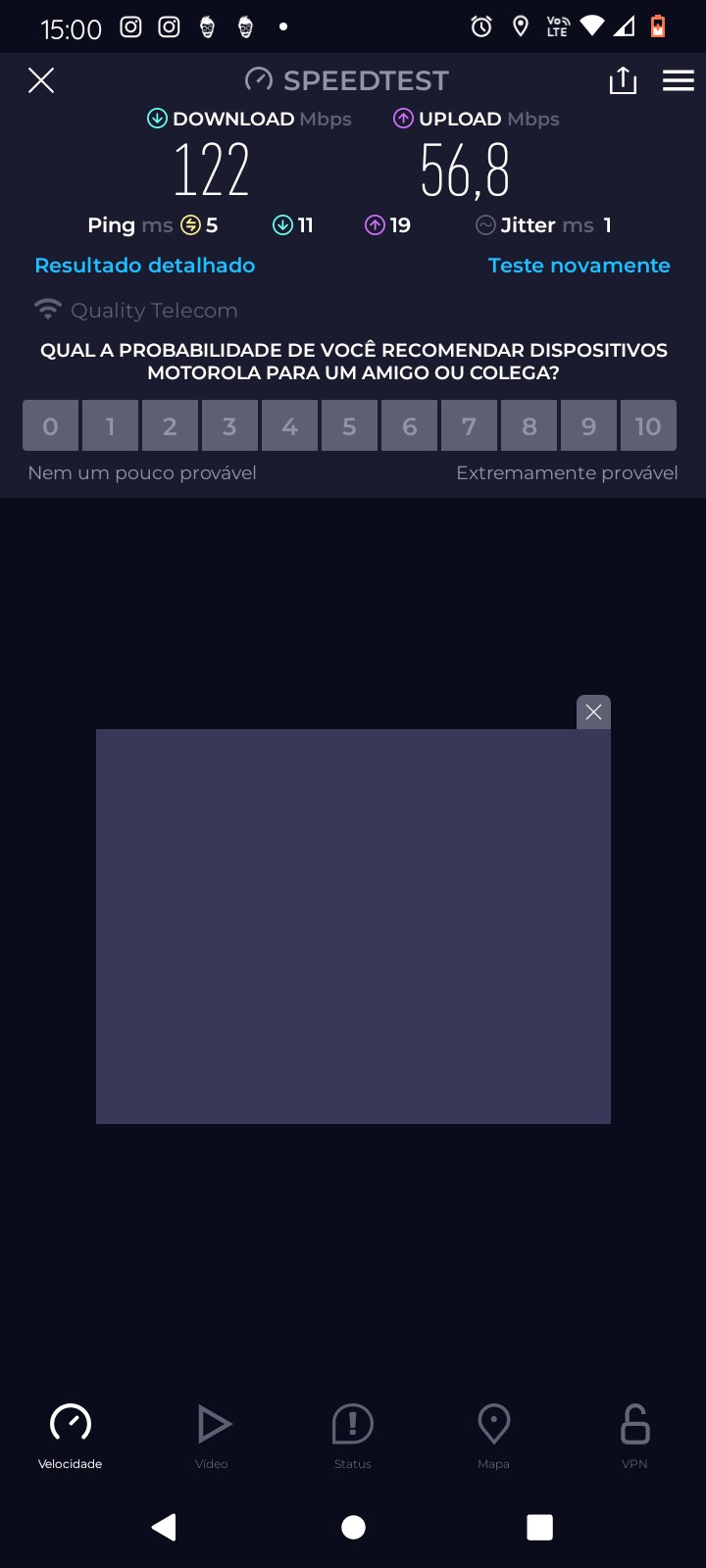
Task: Share the speed test result
Action: 623,80
